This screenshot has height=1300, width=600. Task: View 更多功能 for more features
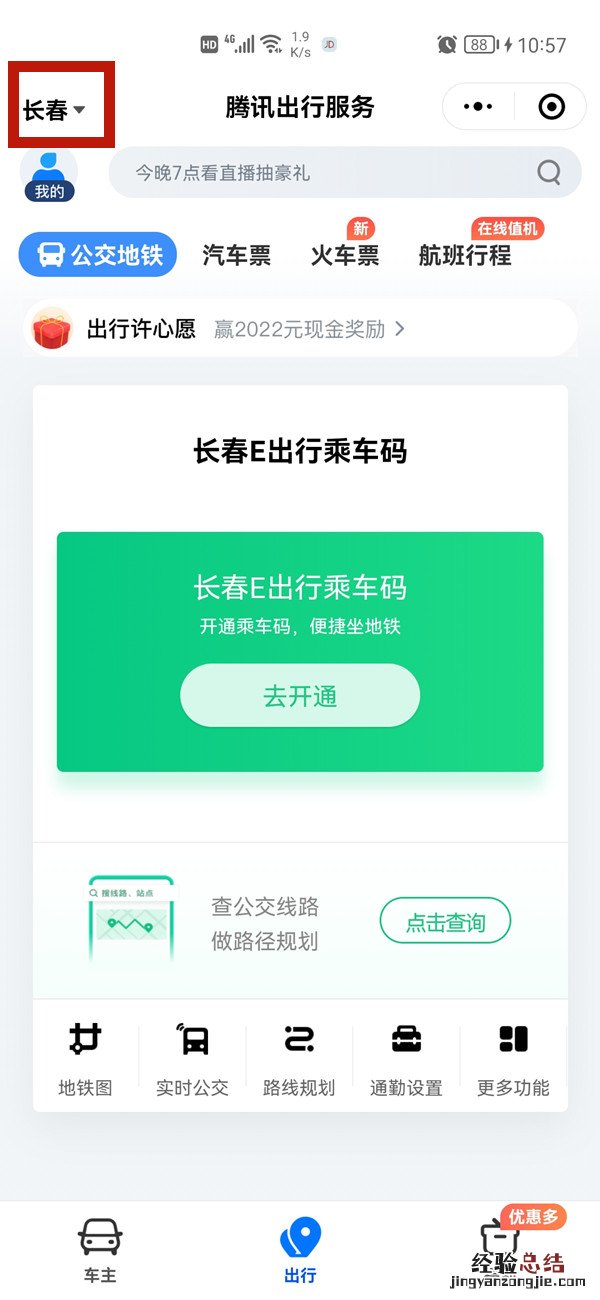[x=513, y=1058]
